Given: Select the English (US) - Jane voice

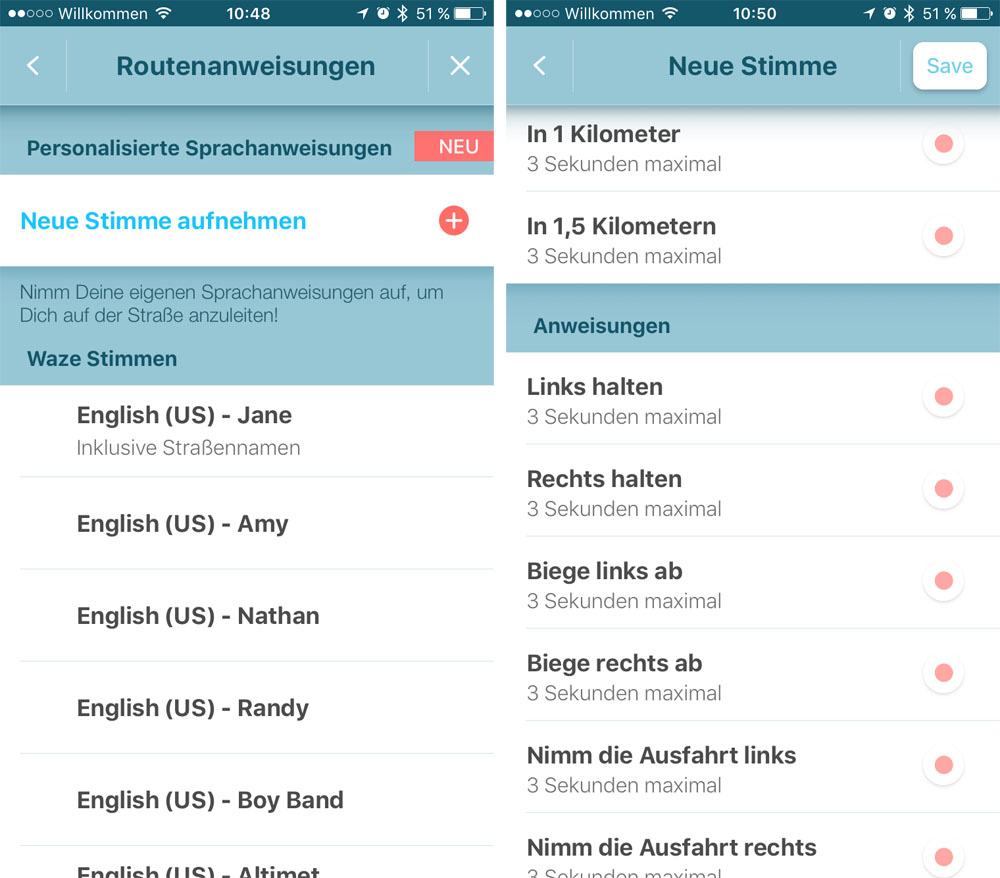Looking at the screenshot, I should point(185,430).
